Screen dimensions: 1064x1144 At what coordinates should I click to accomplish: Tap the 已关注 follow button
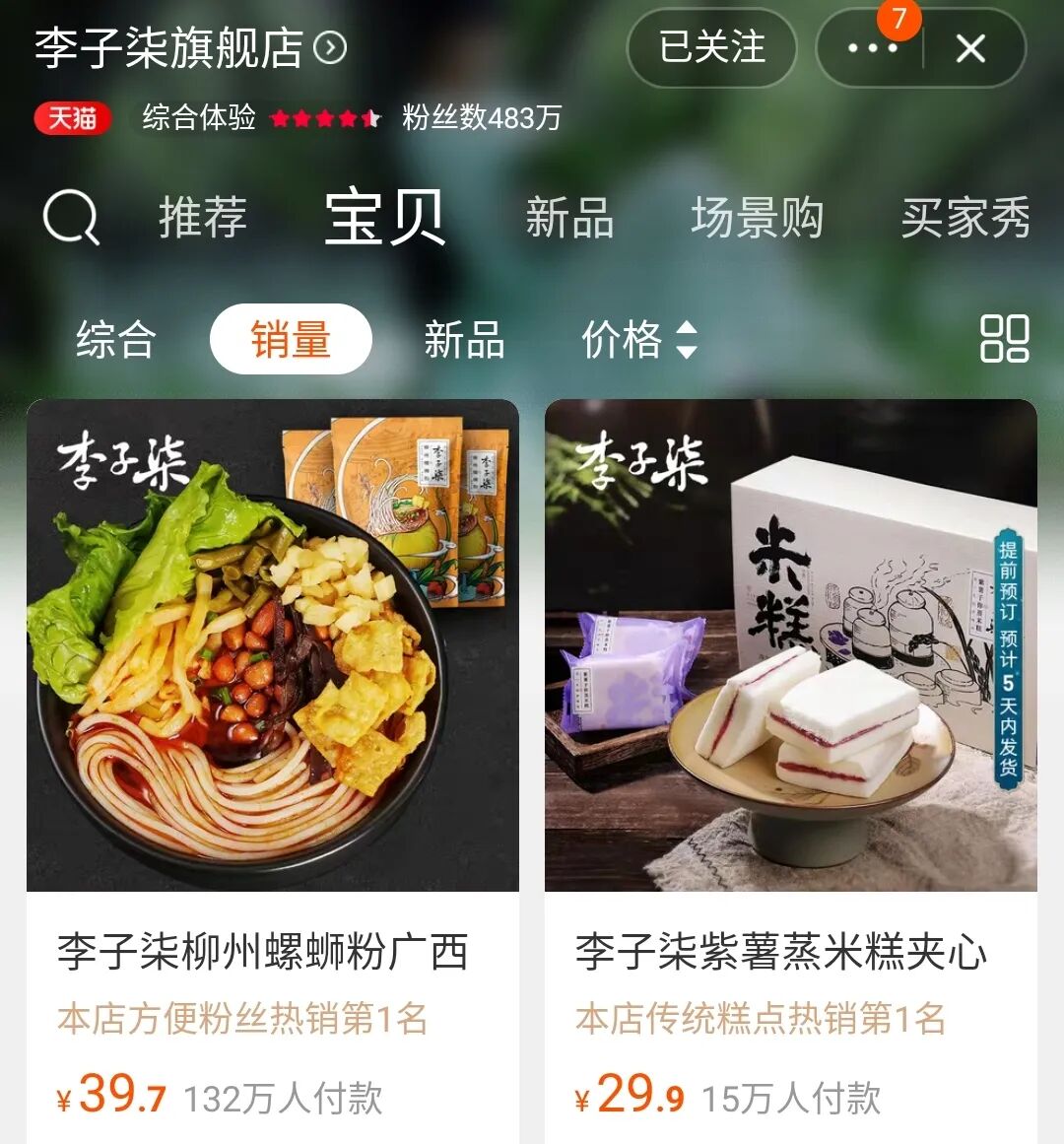click(x=711, y=47)
